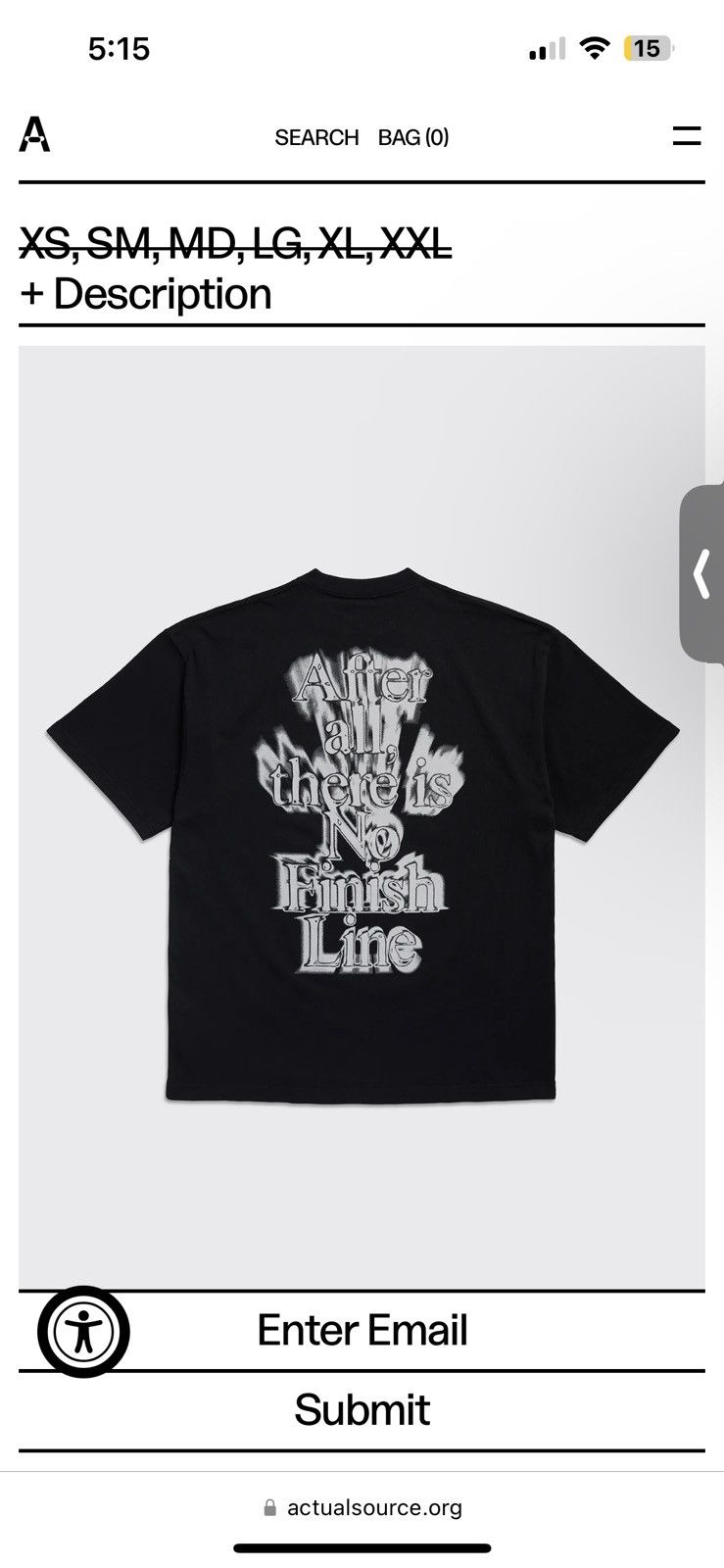Open SEARCH in the top bar
724x1568 pixels.
[316, 137]
